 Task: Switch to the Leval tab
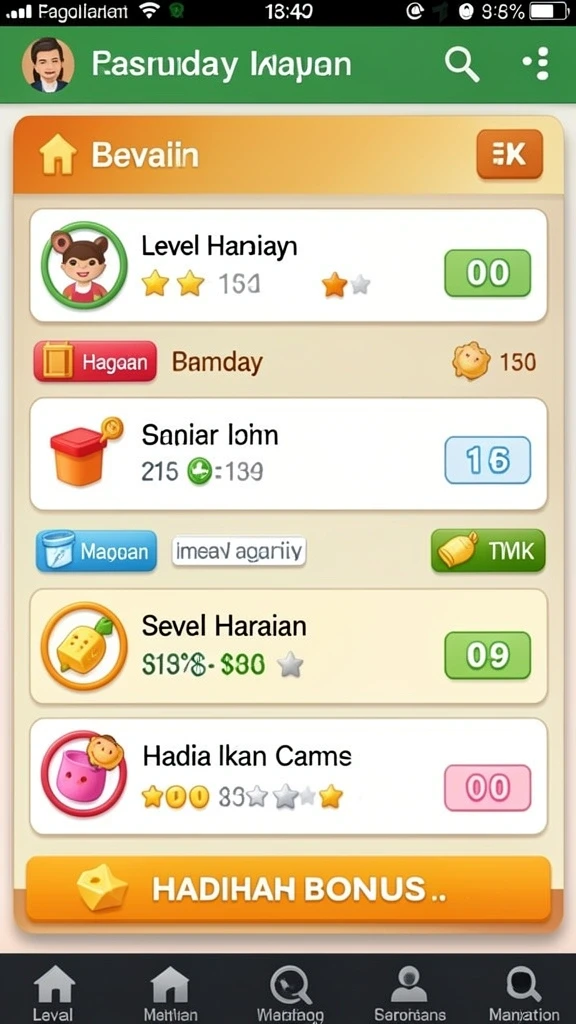click(54, 993)
